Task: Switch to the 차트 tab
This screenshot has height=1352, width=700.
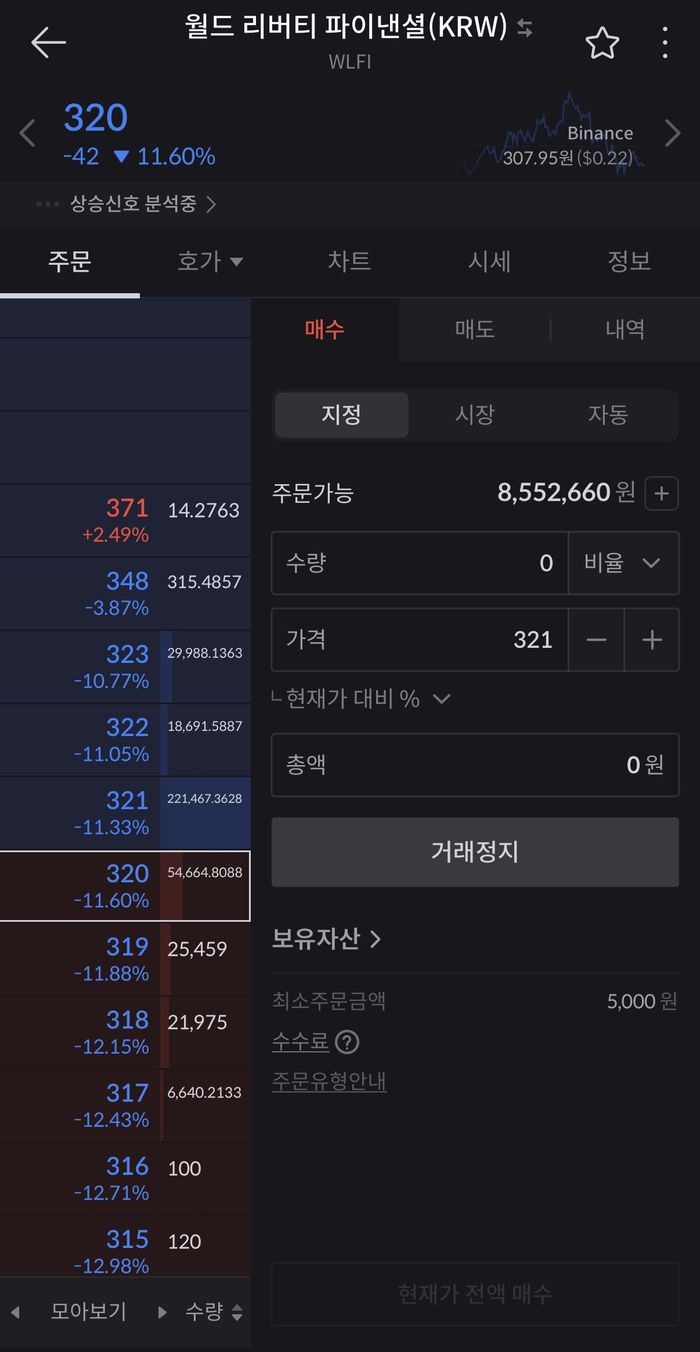Action: (x=349, y=262)
